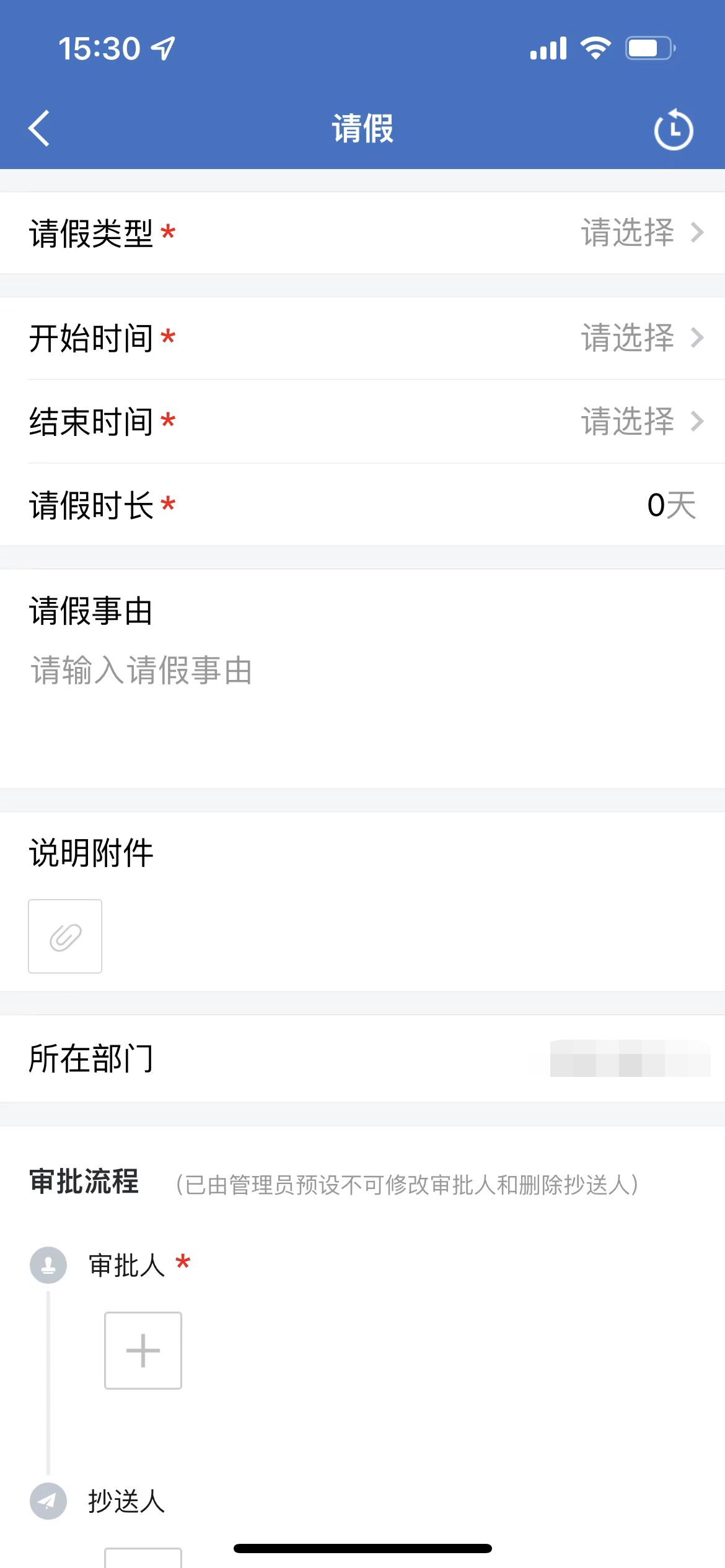Image resolution: width=725 pixels, height=1568 pixels.
Task: Expand the 开始时间 start time selector
Action: 362,338
